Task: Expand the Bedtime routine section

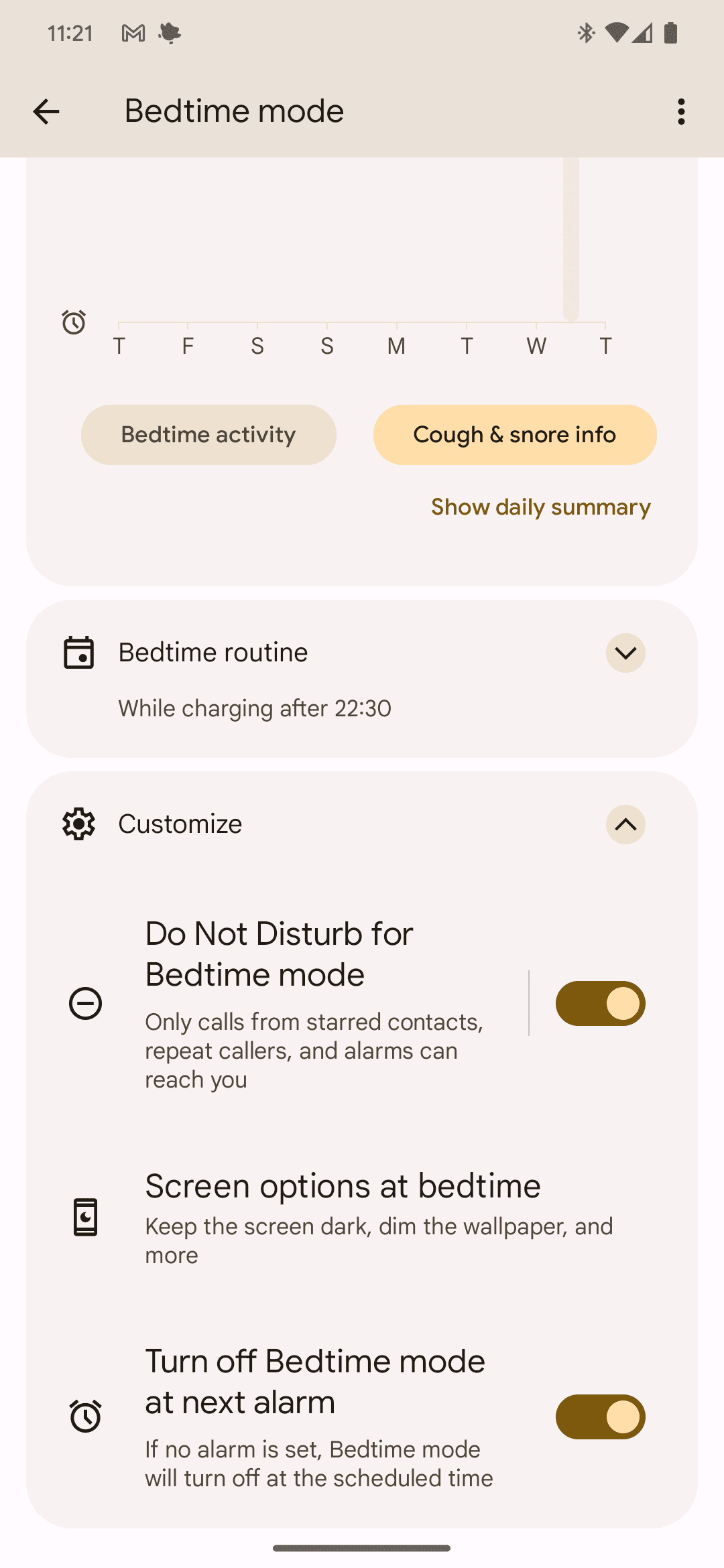Action: [625, 653]
